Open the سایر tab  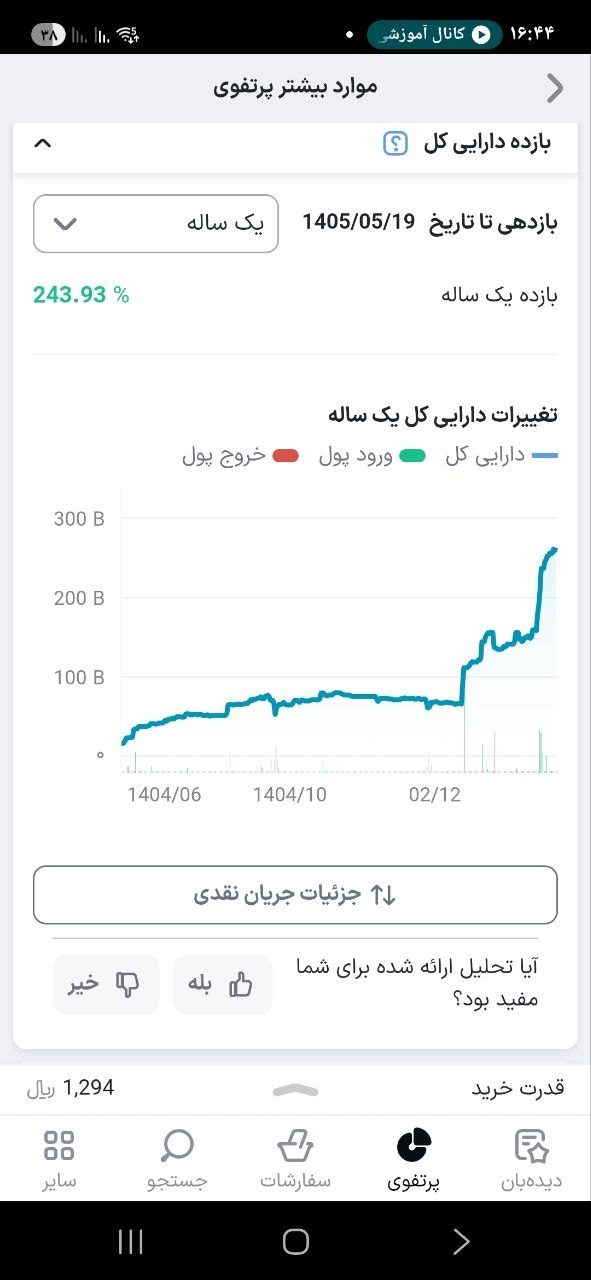[59, 1159]
